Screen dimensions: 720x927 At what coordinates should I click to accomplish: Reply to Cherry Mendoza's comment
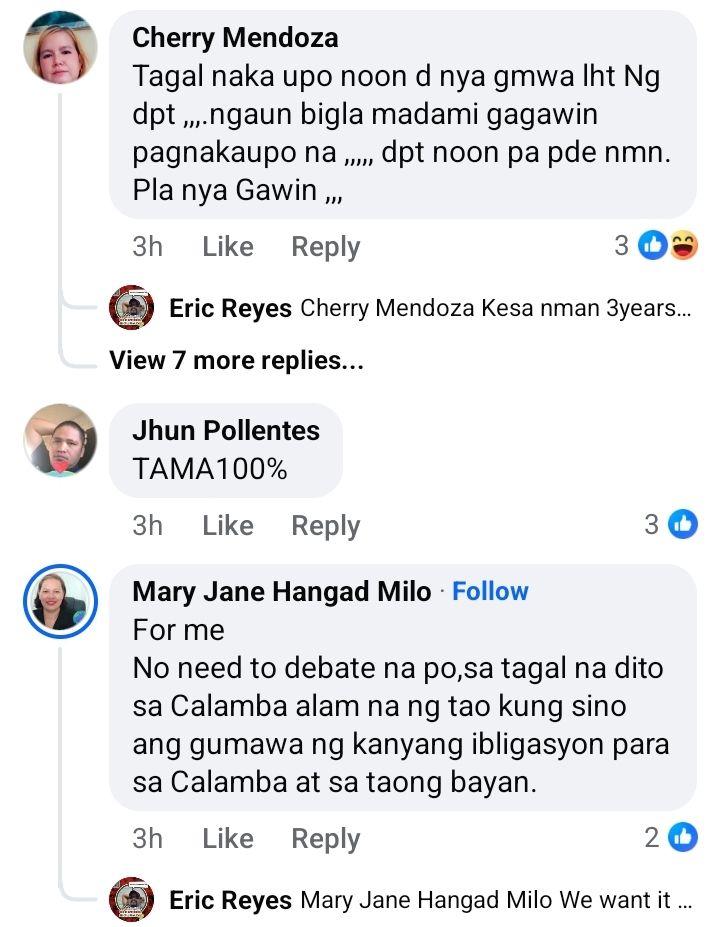tap(325, 247)
